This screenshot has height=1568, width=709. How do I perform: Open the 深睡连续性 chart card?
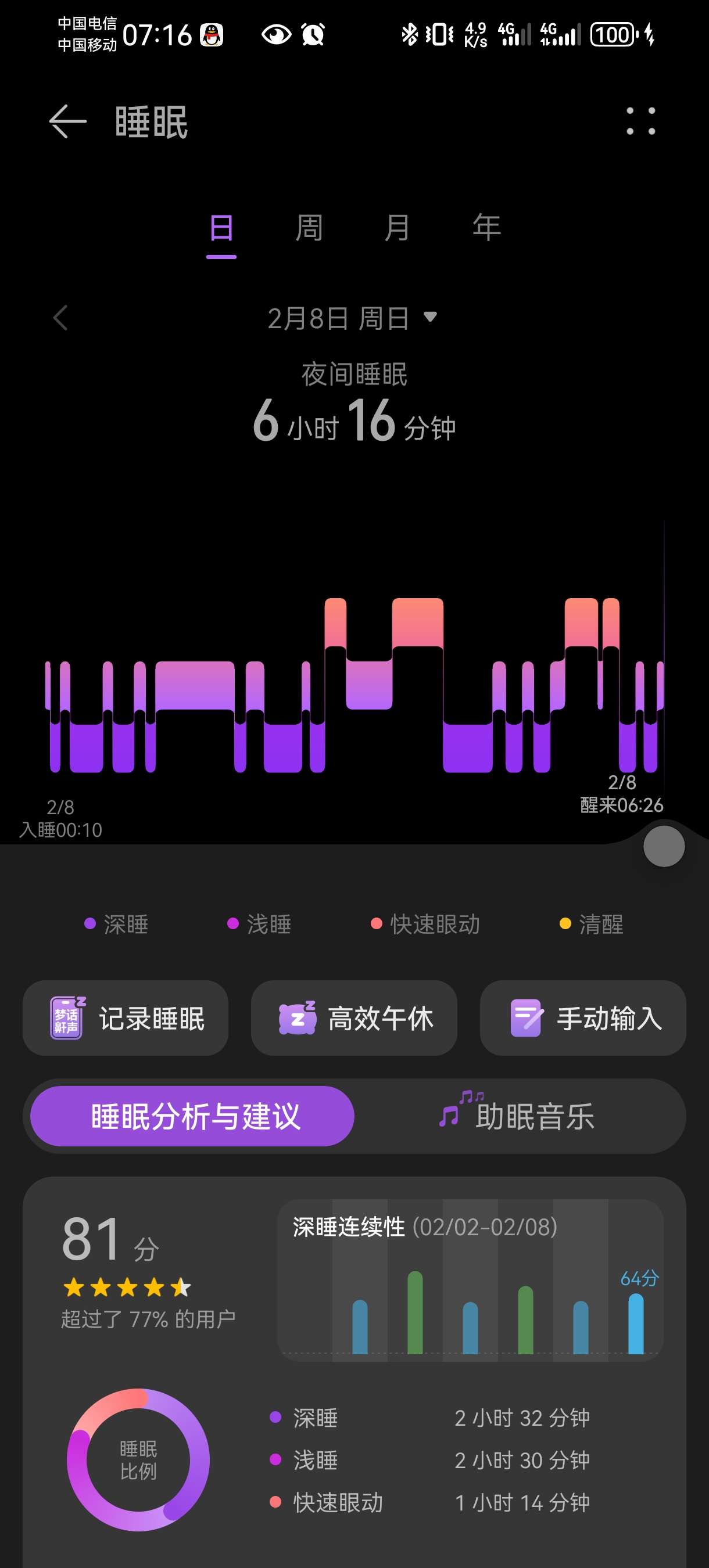[x=470, y=1279]
